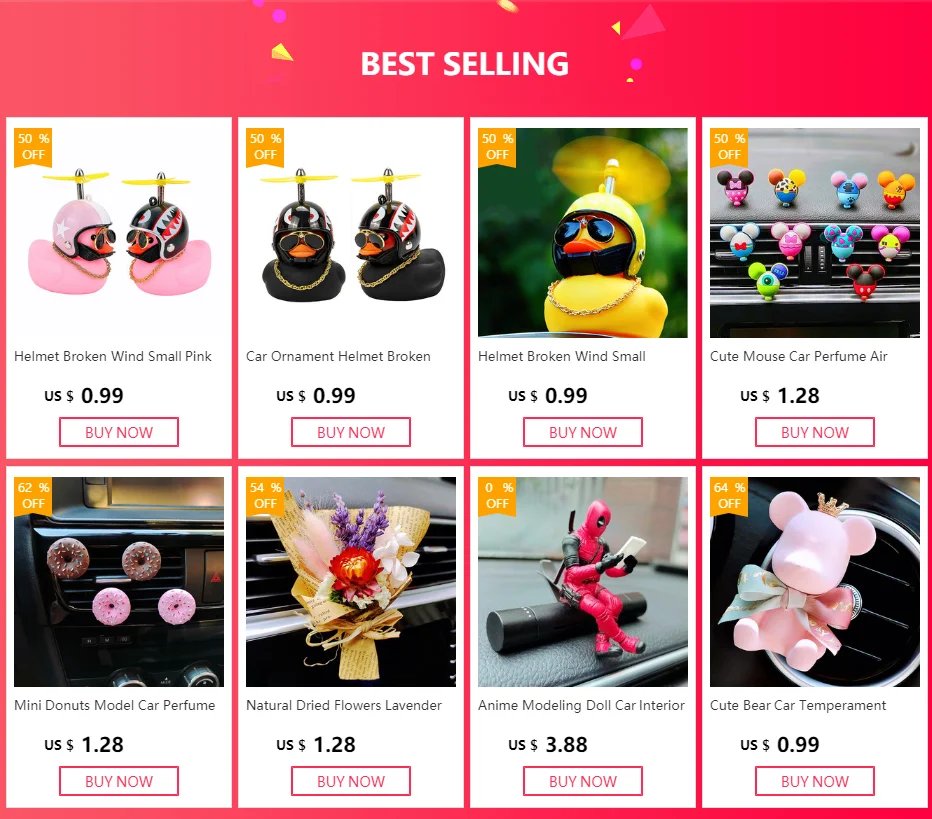932x819 pixels.
Task: Tap BUY NOW under Anime Modeling Doll Car Interior
Action: [582, 781]
